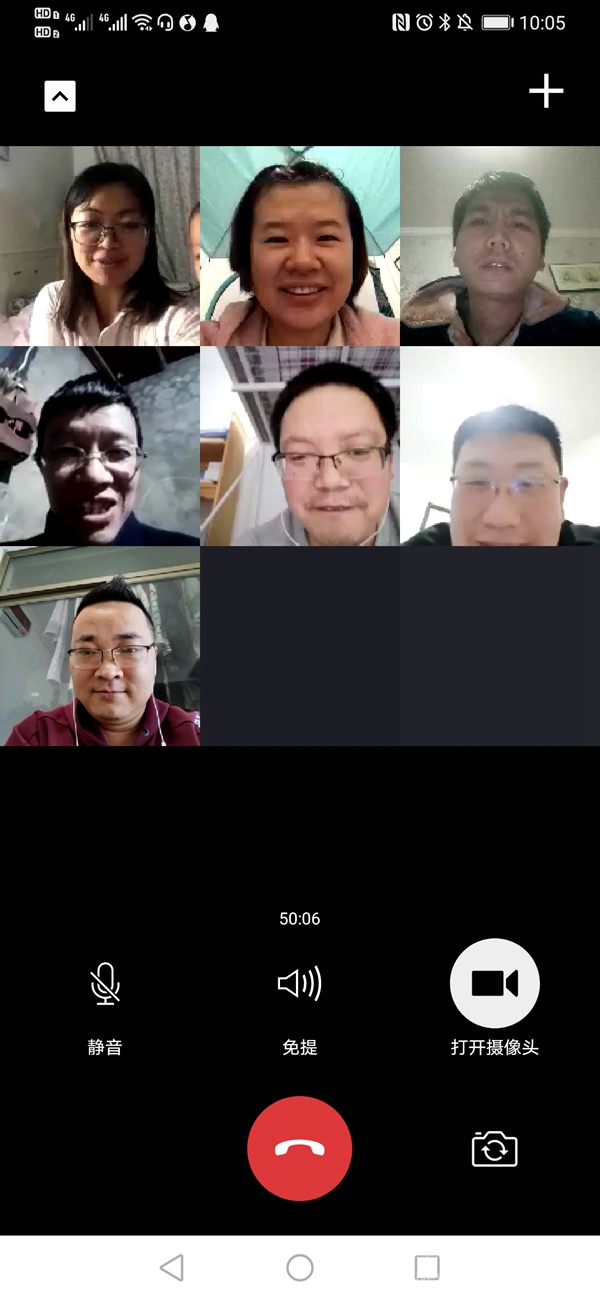Toggle speakerphone (免提)
This screenshot has height=1300, width=600.
click(300, 985)
